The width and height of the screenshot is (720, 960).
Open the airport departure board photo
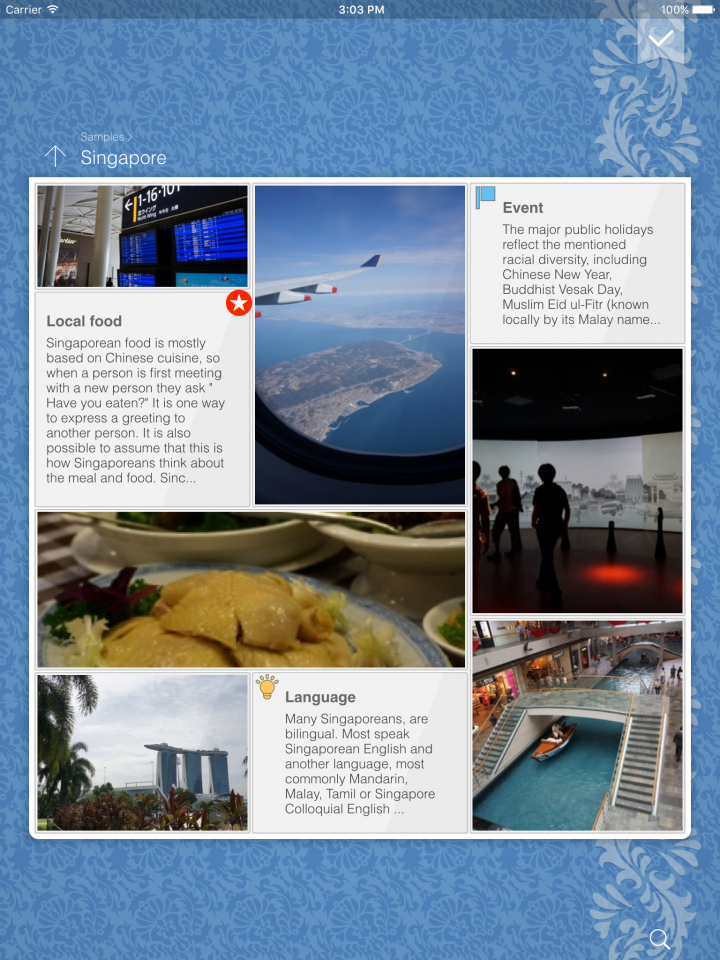click(142, 236)
